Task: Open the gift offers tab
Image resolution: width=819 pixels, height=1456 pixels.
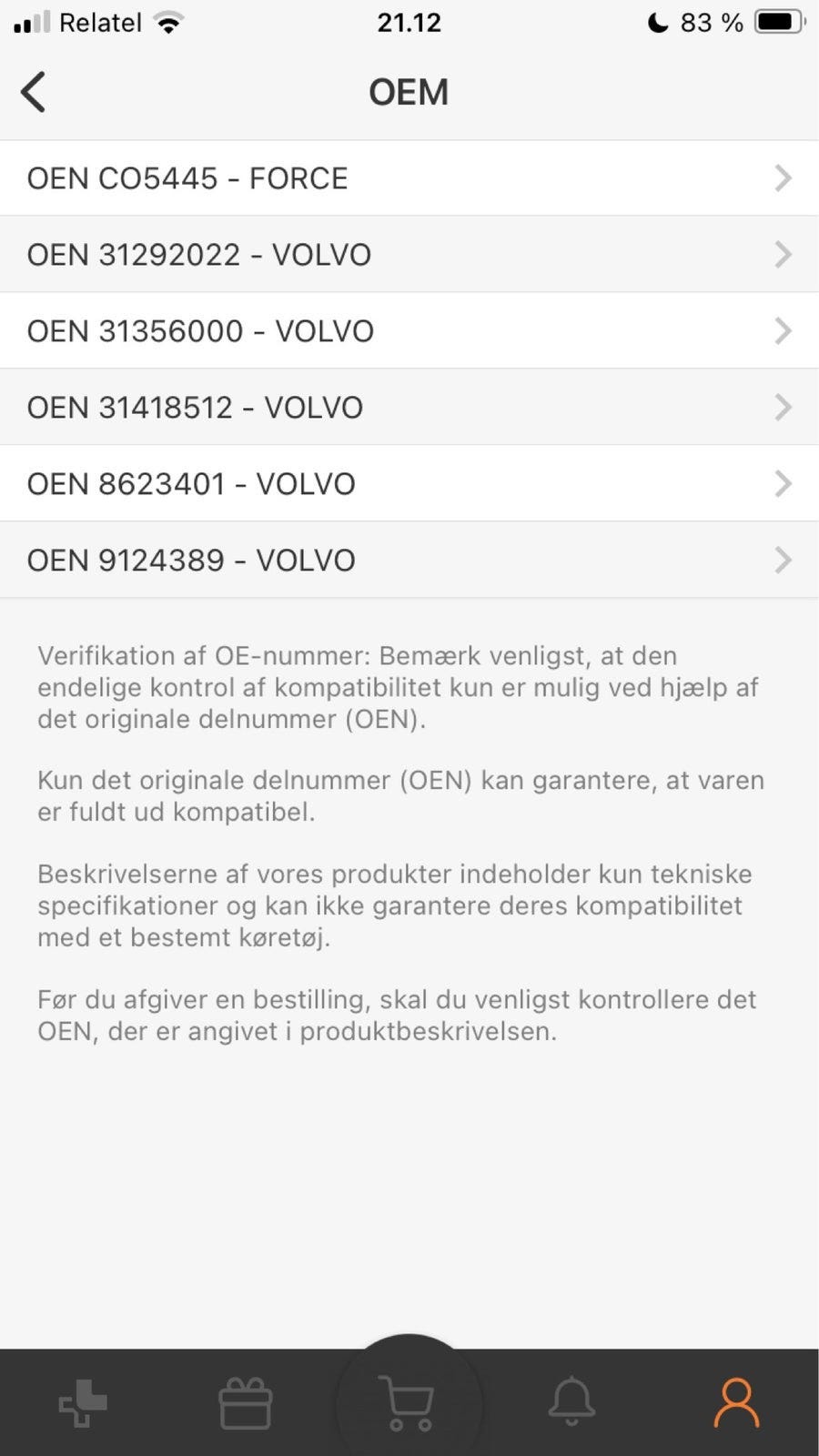Action: tap(246, 1402)
